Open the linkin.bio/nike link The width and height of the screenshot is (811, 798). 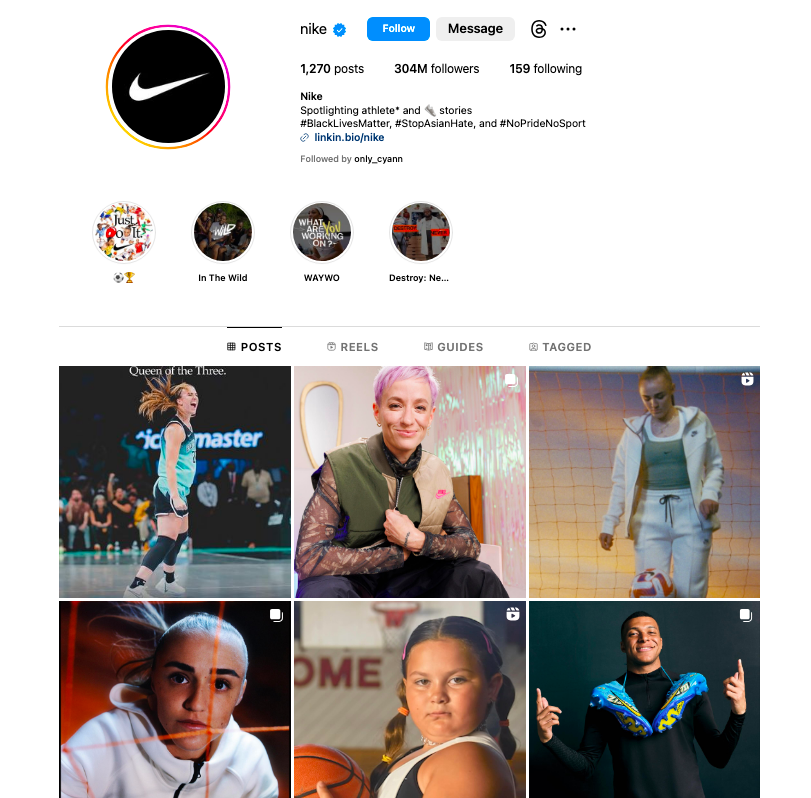349,138
